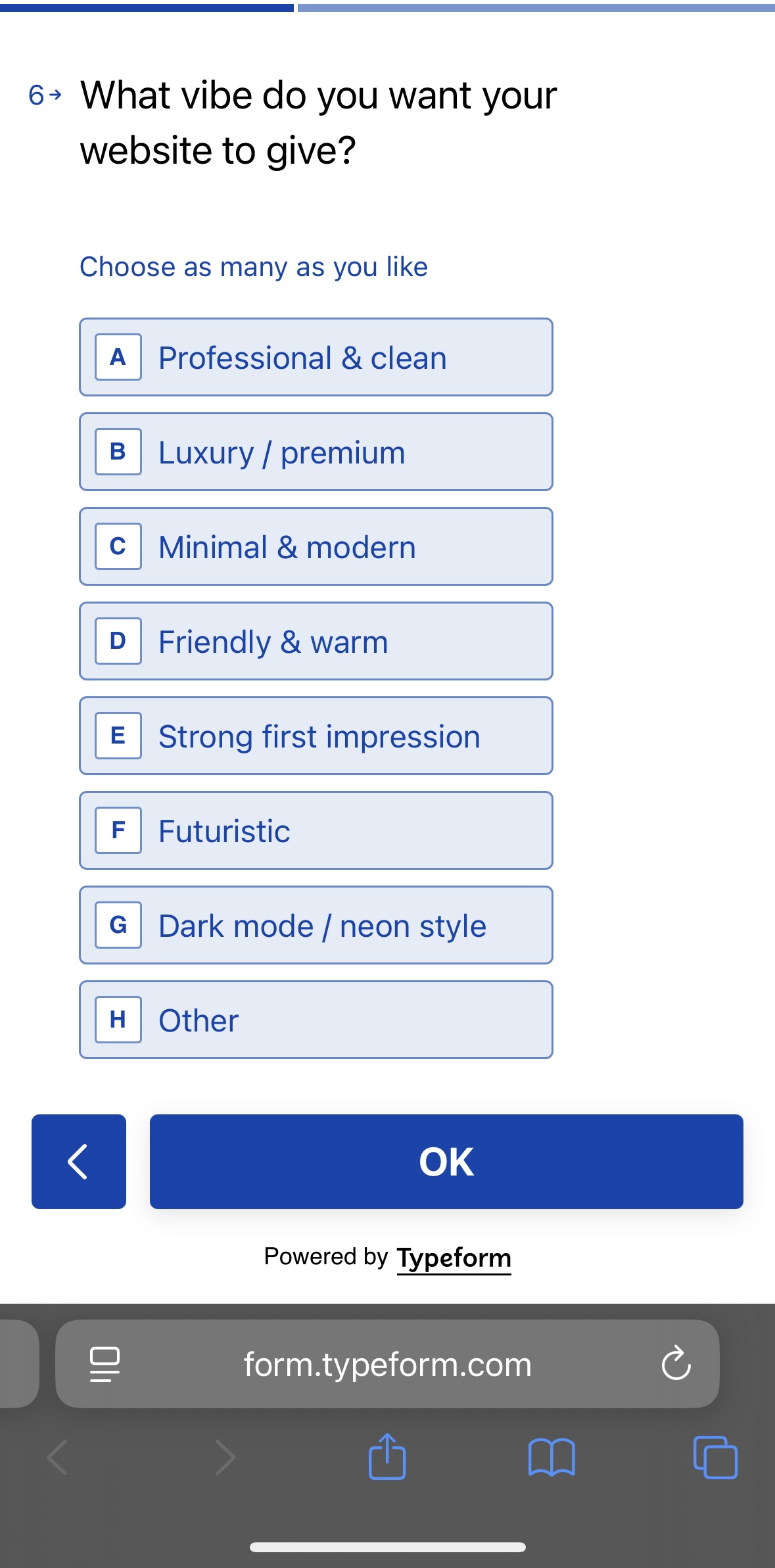
Task: Choose Luxury / premium vibe
Action: tap(316, 452)
